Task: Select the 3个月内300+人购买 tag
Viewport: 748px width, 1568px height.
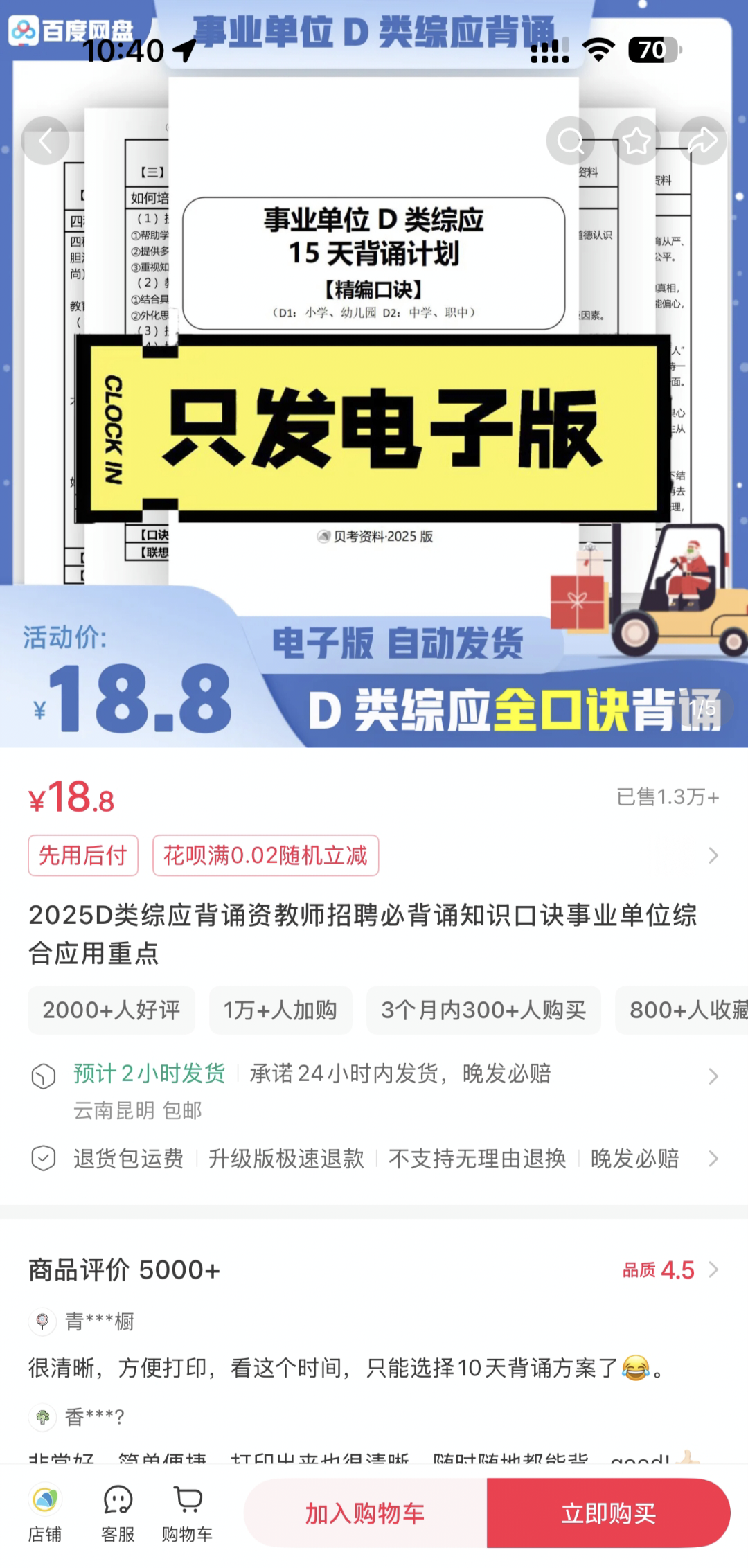Action: click(483, 1010)
